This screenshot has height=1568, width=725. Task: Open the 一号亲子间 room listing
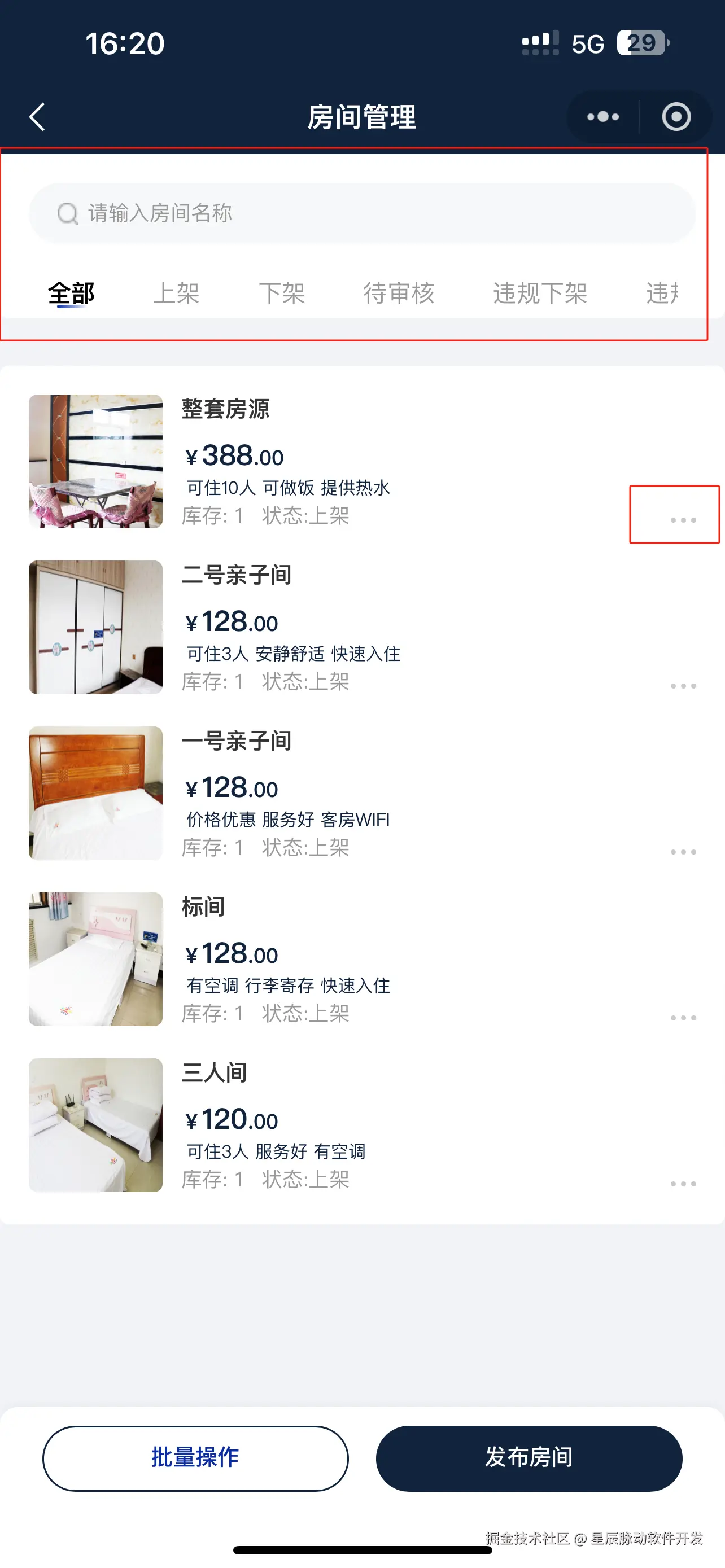tap(236, 742)
